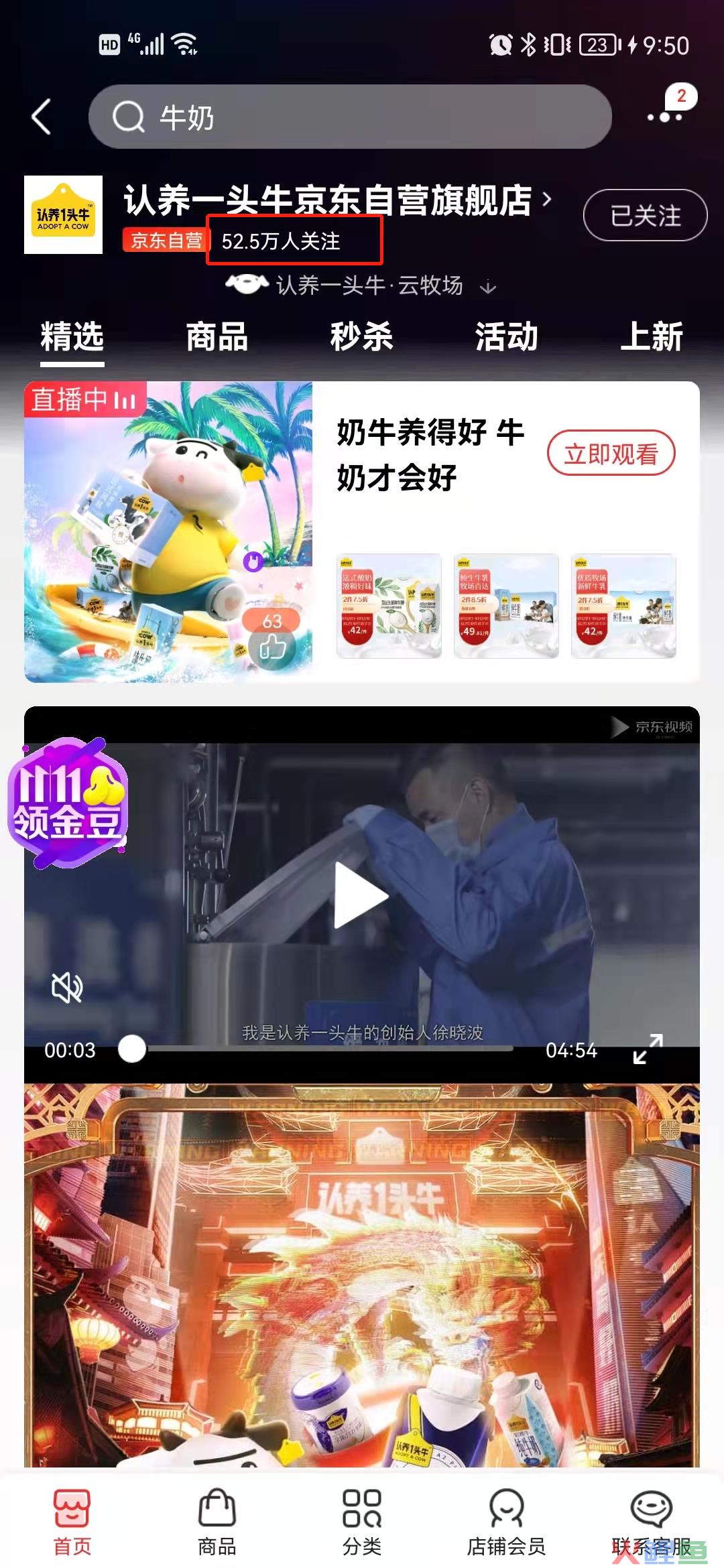The width and height of the screenshot is (724, 1568).
Task: Tap 立即观看 to watch live stream
Action: [x=611, y=454]
